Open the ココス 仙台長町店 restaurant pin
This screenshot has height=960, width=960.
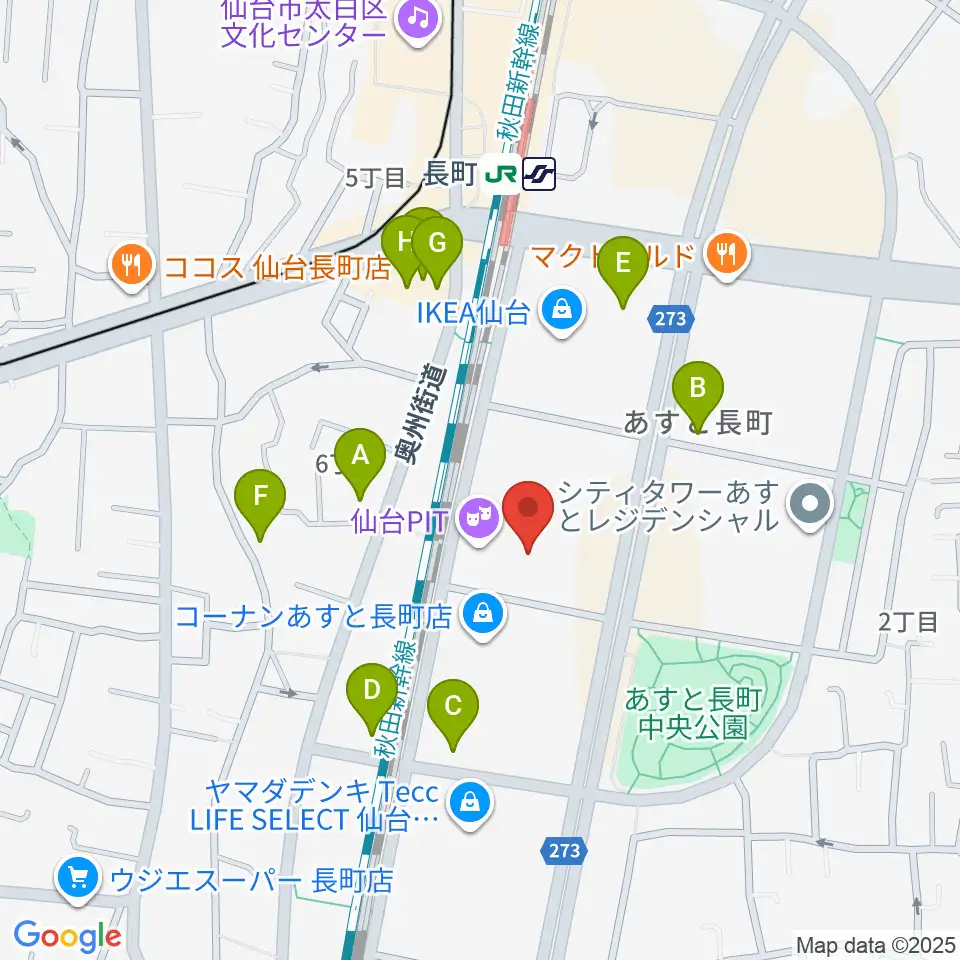pyautogui.click(x=130, y=266)
